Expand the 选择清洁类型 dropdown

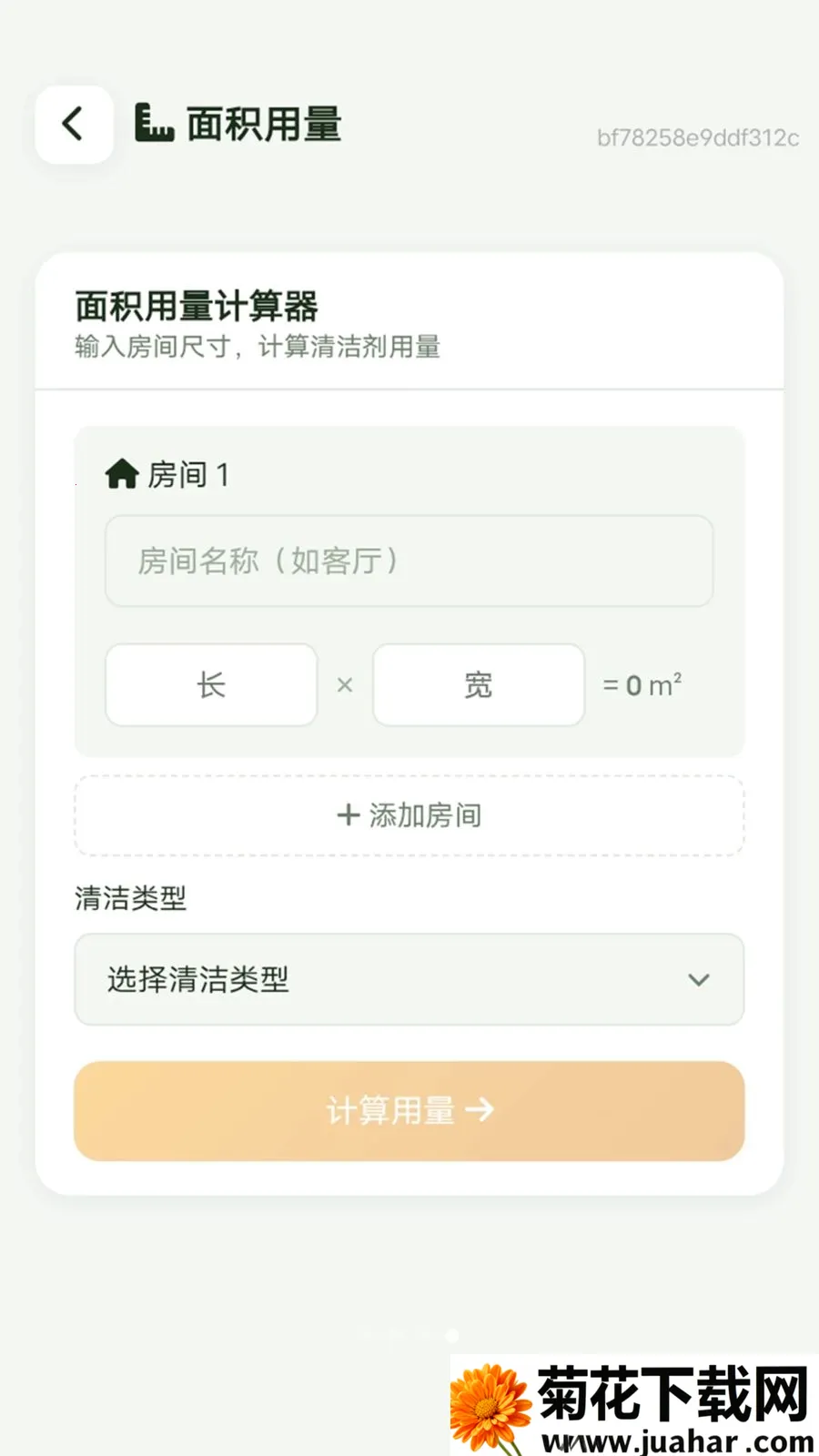coord(409,979)
